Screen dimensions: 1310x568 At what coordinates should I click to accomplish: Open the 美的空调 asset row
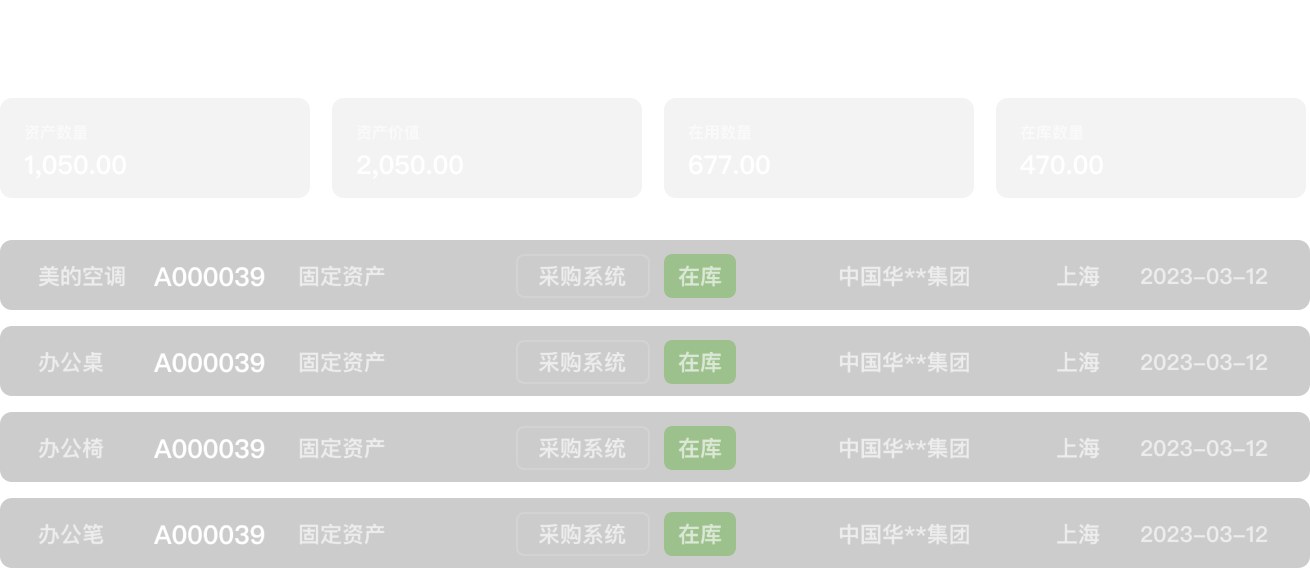click(82, 277)
